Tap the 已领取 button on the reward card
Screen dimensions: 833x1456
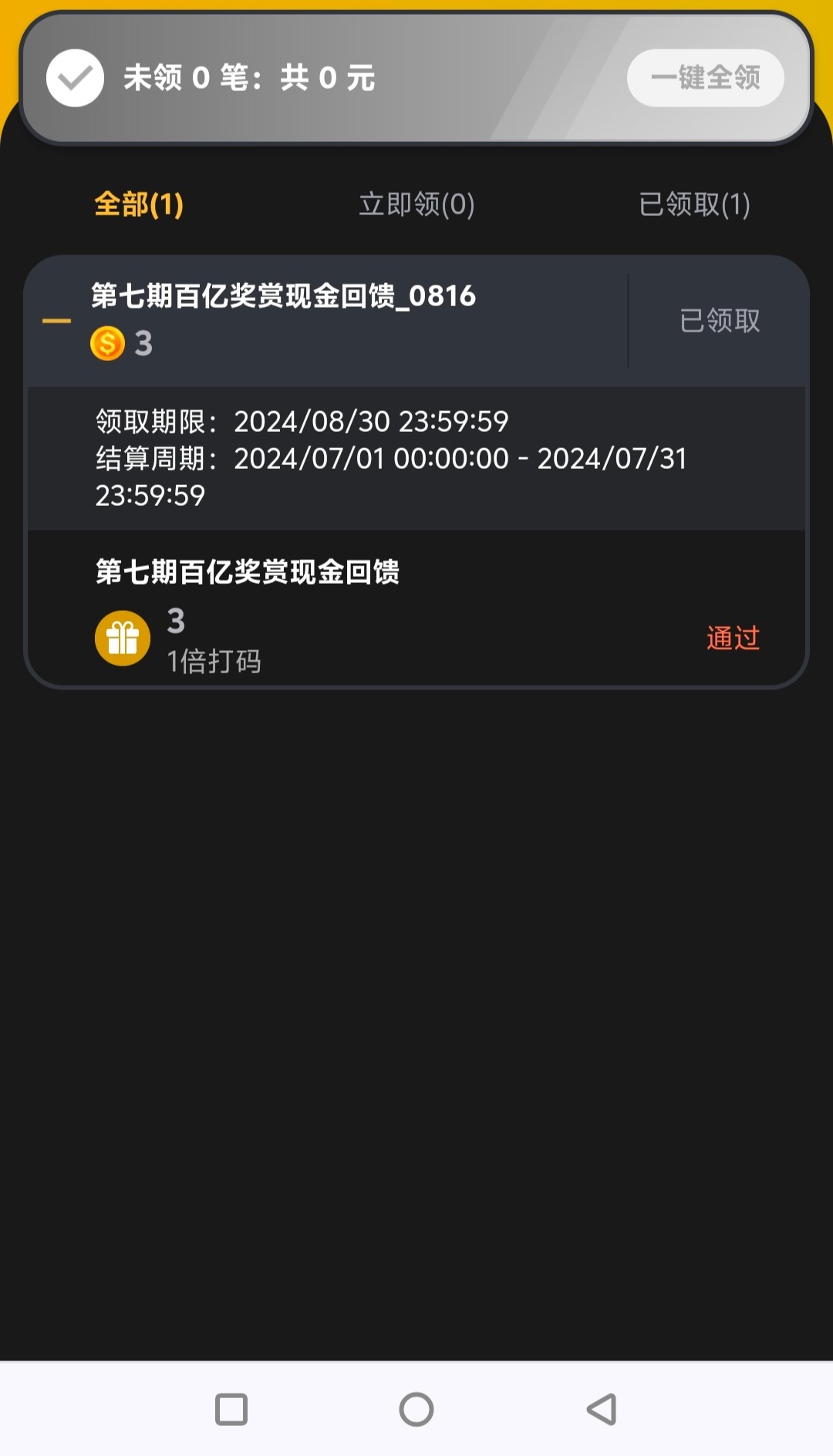(720, 321)
